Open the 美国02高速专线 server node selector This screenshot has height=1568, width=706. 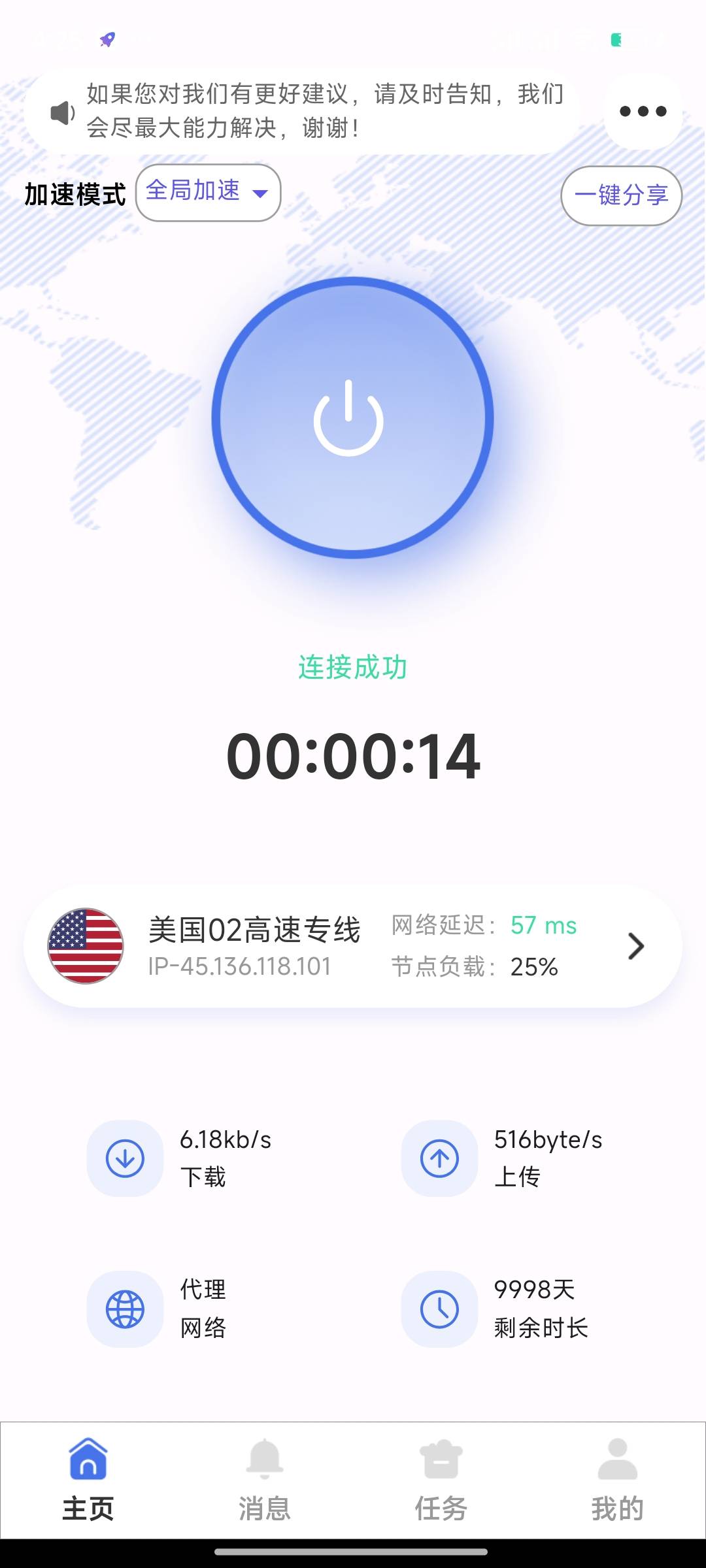pos(353,946)
